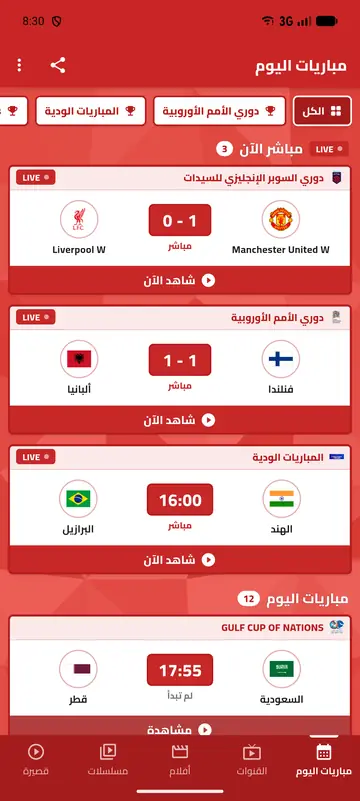360x801 pixels.
Task: Filter by دوري الأمم الأوروبية chip
Action: pyautogui.click(x=219, y=111)
